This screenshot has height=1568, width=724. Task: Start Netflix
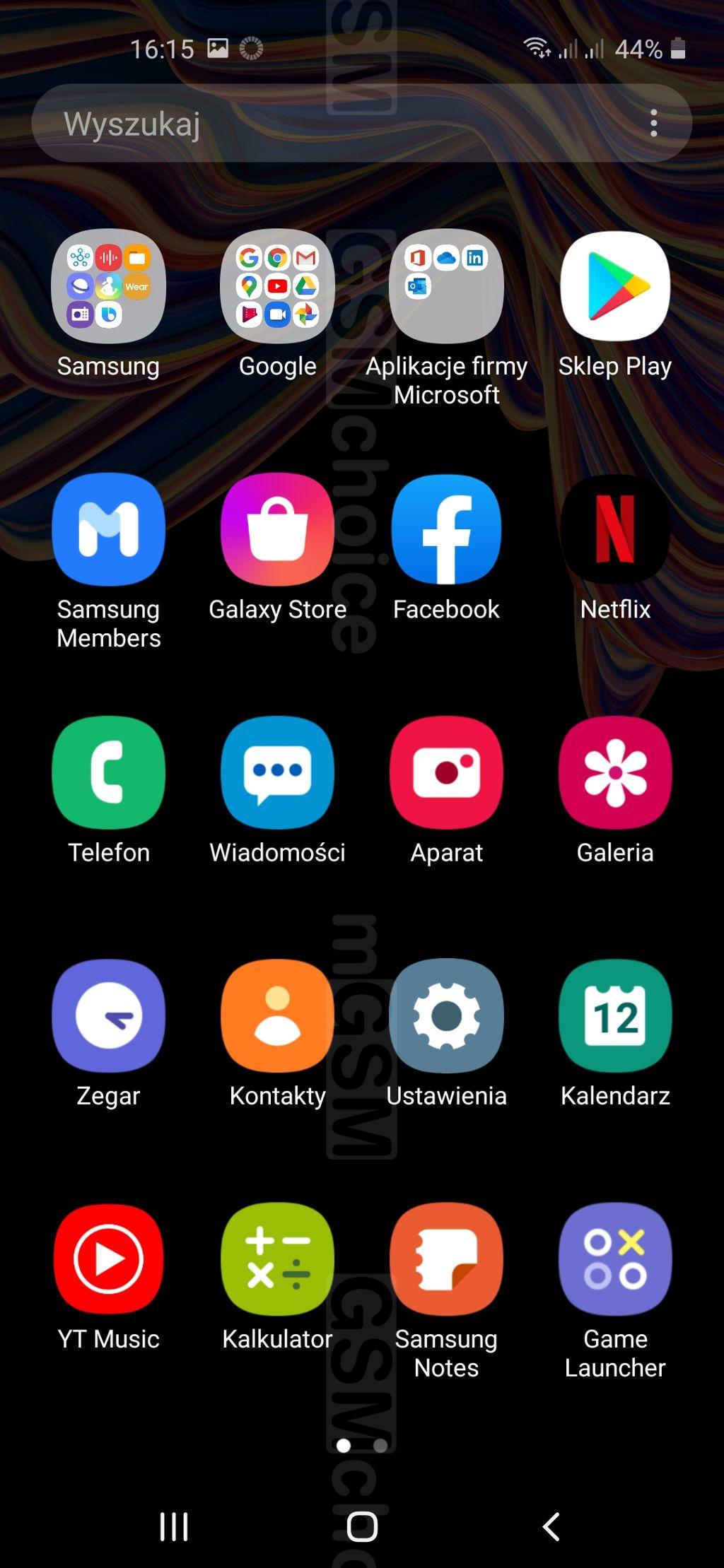(615, 529)
